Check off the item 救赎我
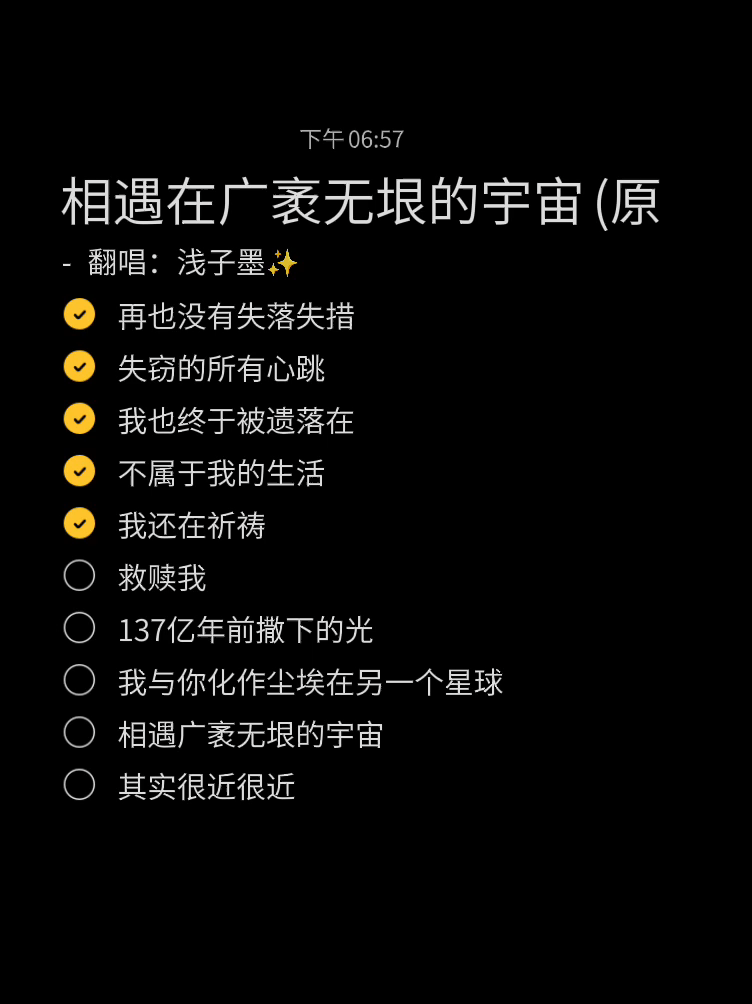 point(79,575)
